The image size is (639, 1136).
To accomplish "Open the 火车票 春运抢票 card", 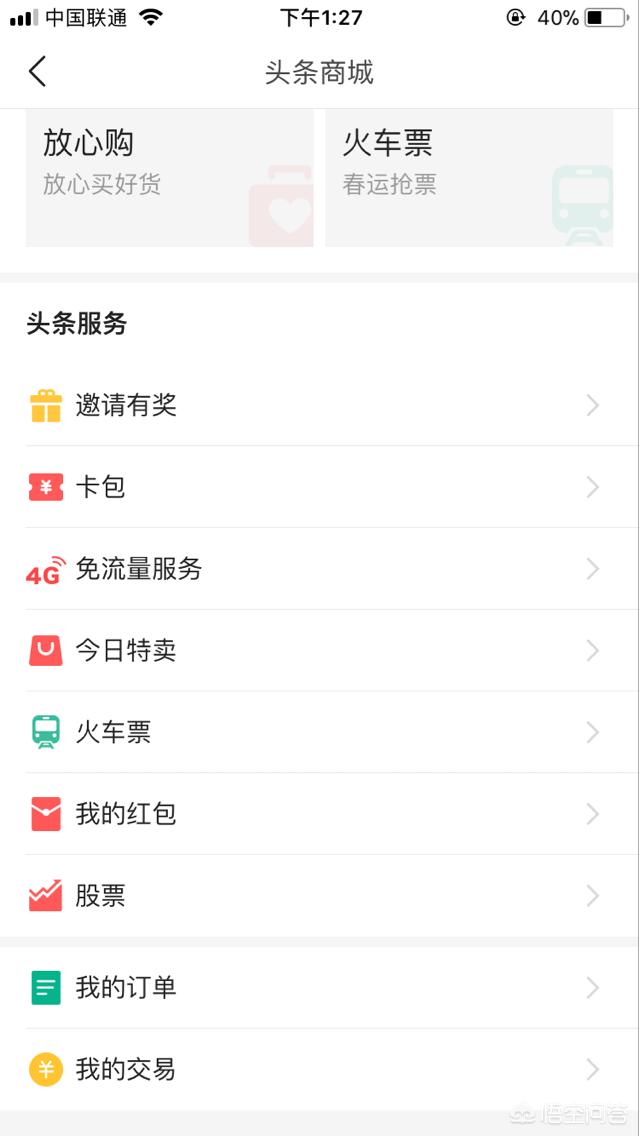I will coord(469,177).
